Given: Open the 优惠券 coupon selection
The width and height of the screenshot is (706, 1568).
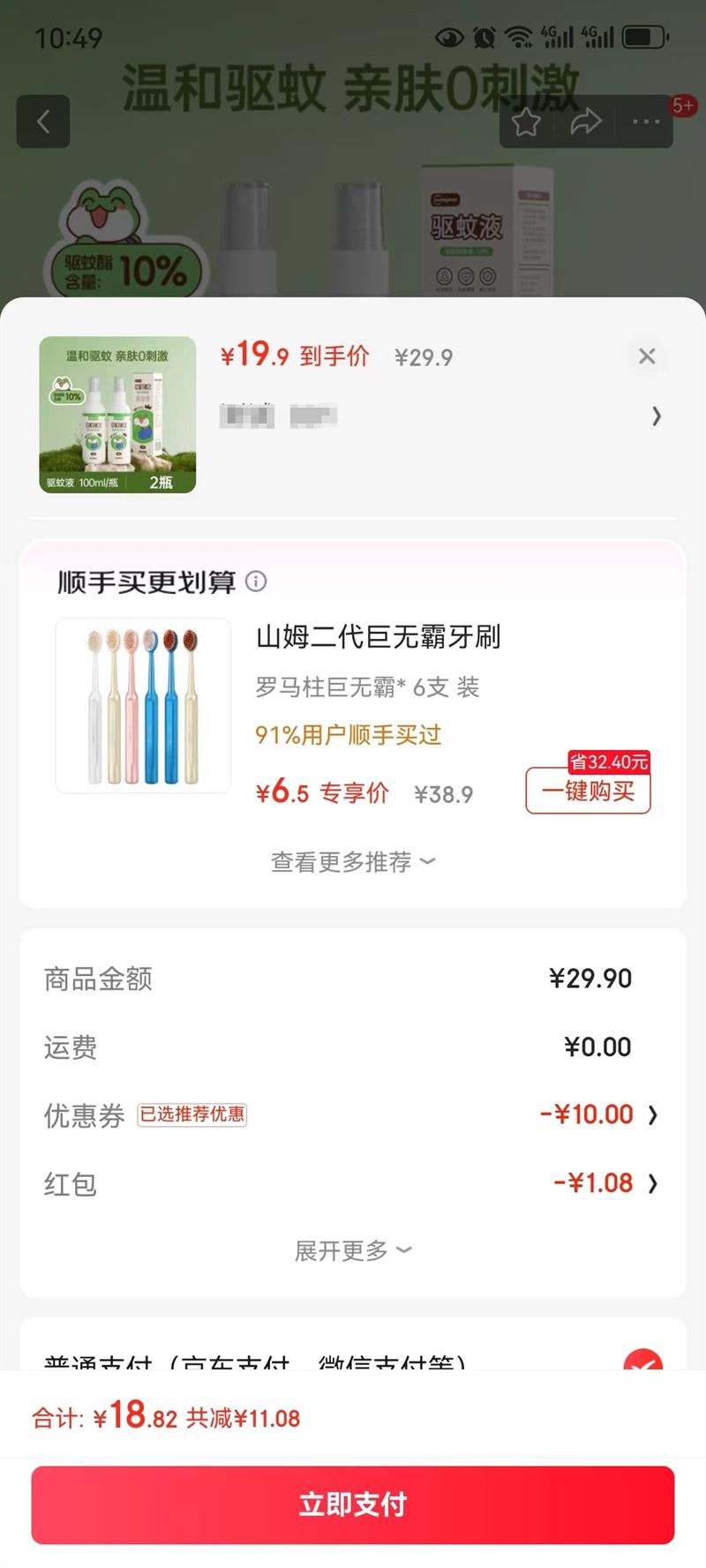Looking at the screenshot, I should click(600, 1114).
